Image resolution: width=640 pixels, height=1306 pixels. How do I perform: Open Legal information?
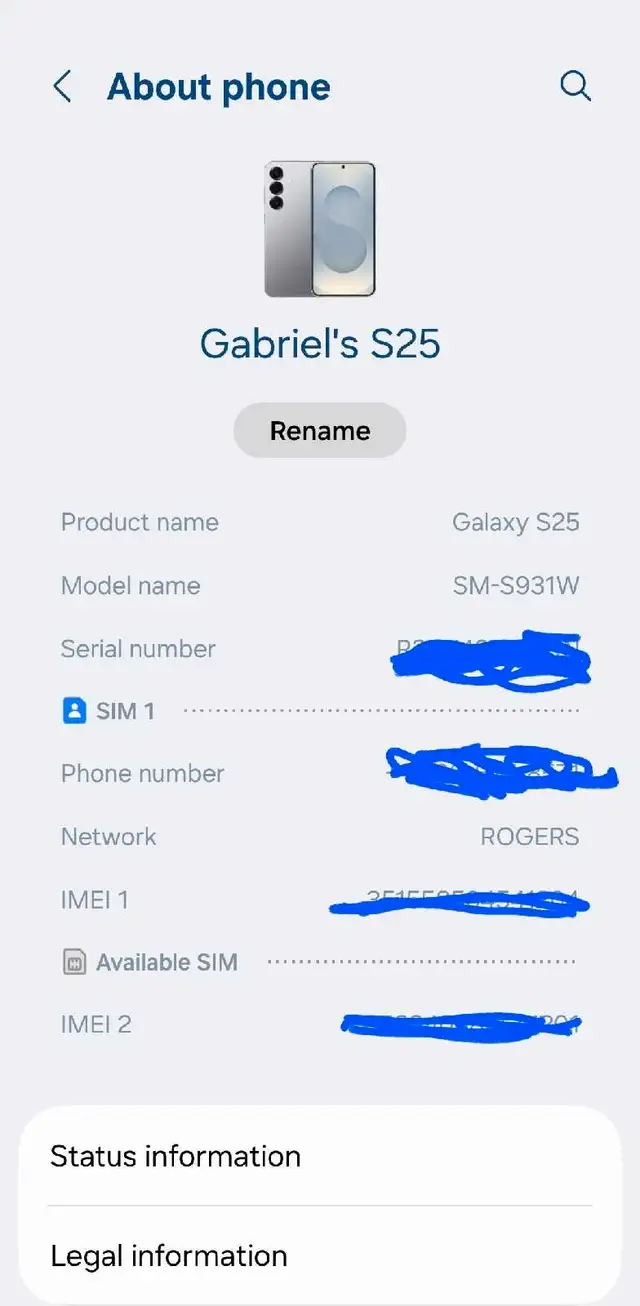pyautogui.click(x=320, y=1255)
